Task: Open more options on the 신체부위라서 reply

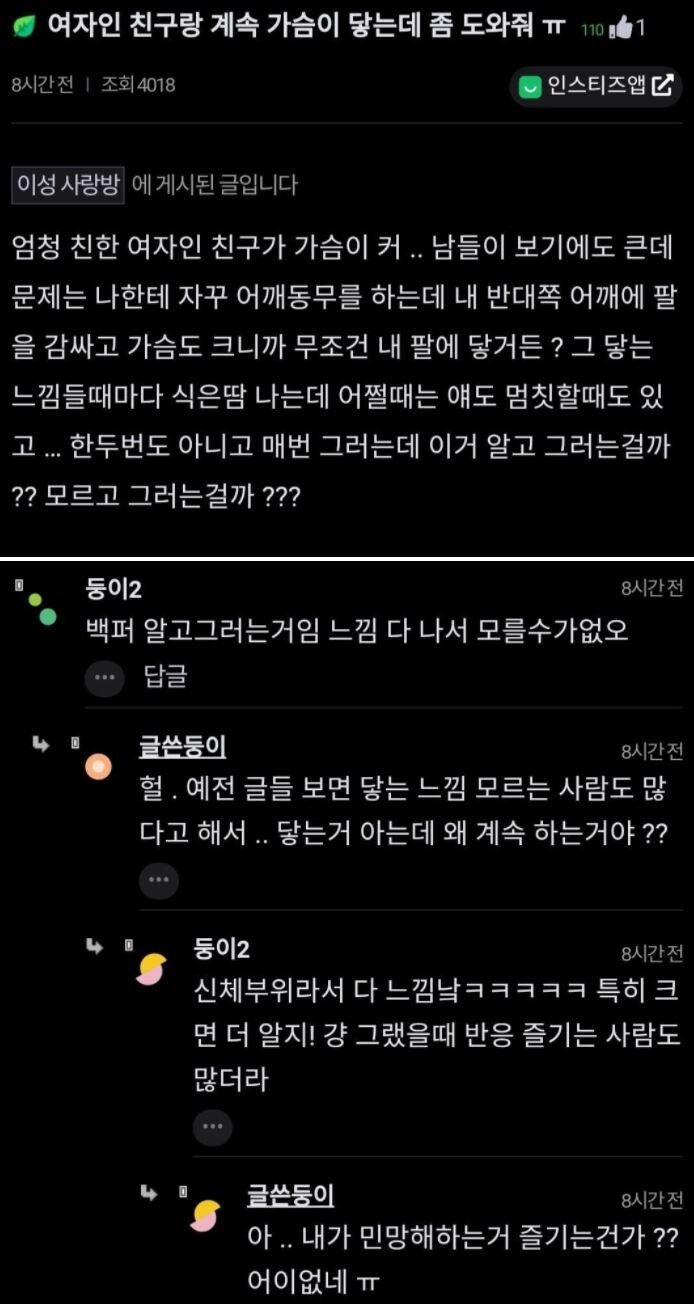Action: [x=212, y=1127]
